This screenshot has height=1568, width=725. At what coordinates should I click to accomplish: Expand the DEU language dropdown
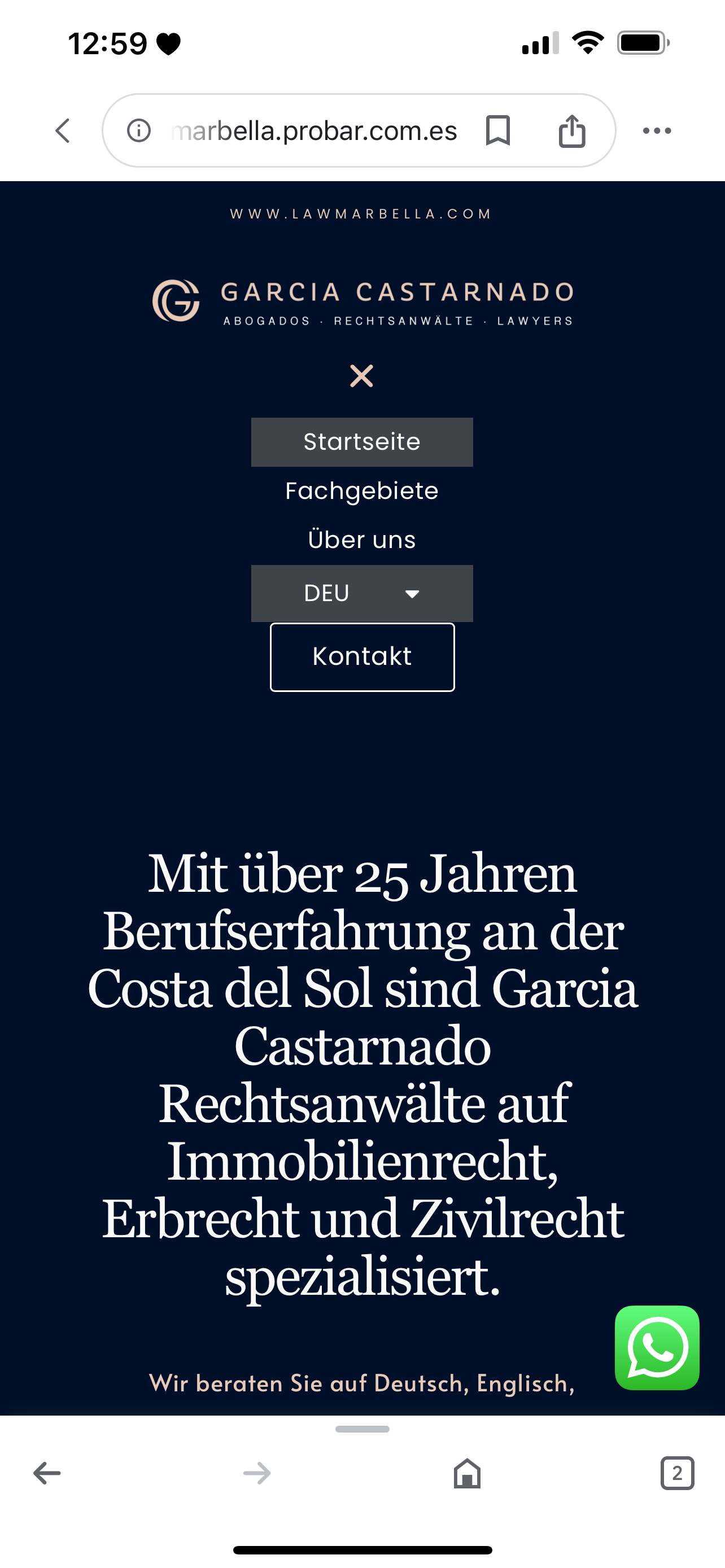tap(362, 593)
